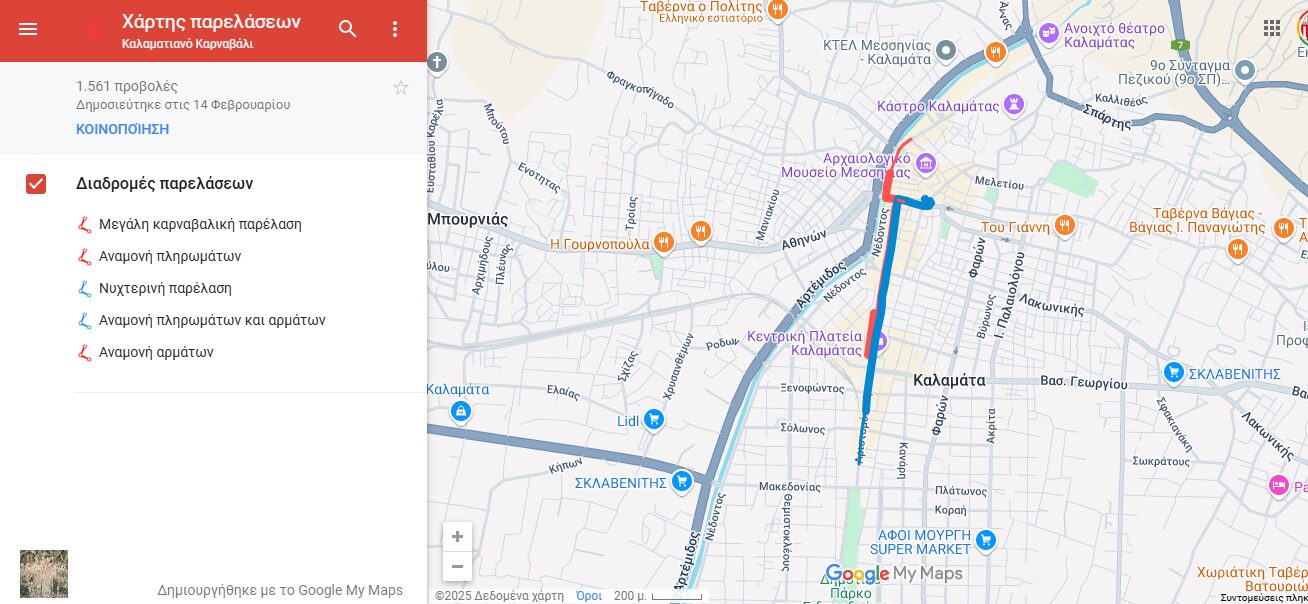Open the Google apps grid

point(1272,28)
